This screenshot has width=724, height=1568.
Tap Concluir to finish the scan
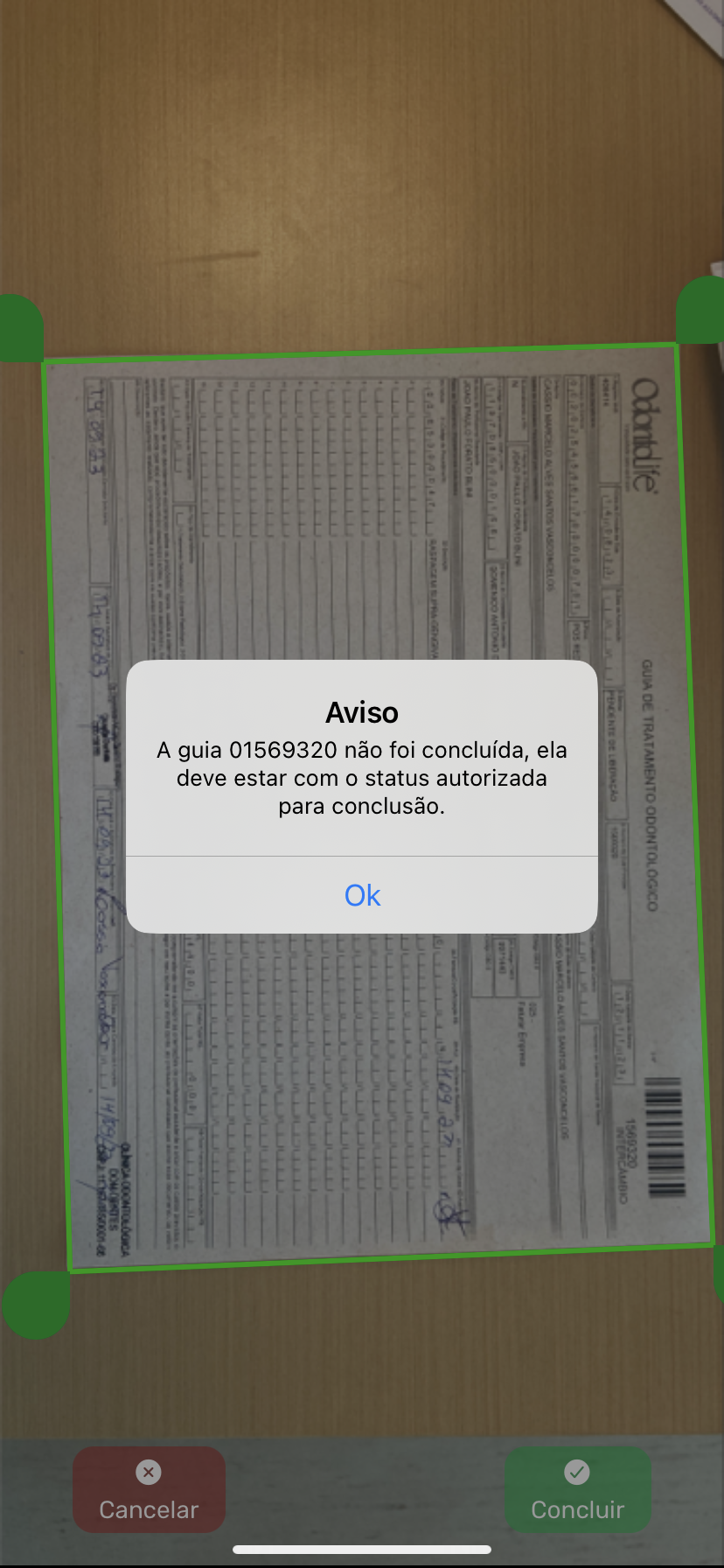577,1491
